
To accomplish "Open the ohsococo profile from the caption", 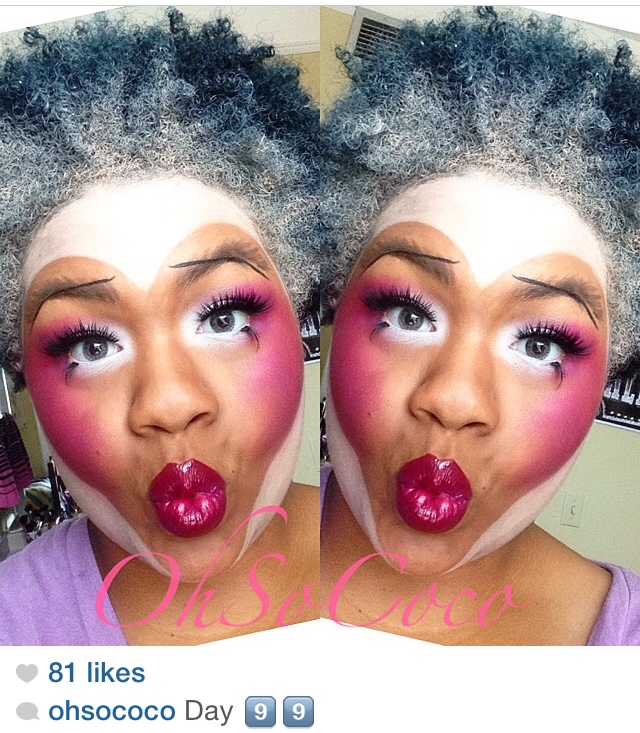I will pyautogui.click(x=112, y=712).
